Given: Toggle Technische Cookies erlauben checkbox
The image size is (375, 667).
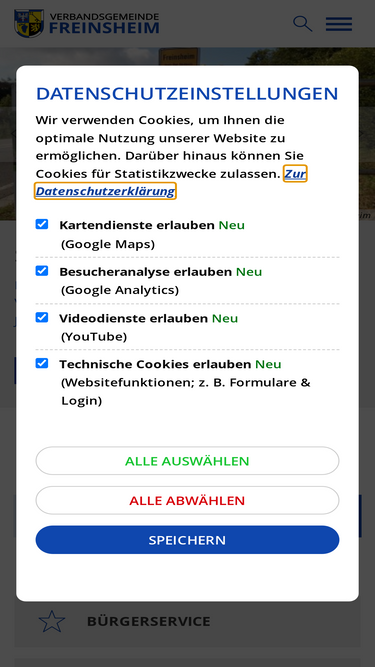Looking at the screenshot, I should pos(42,363).
